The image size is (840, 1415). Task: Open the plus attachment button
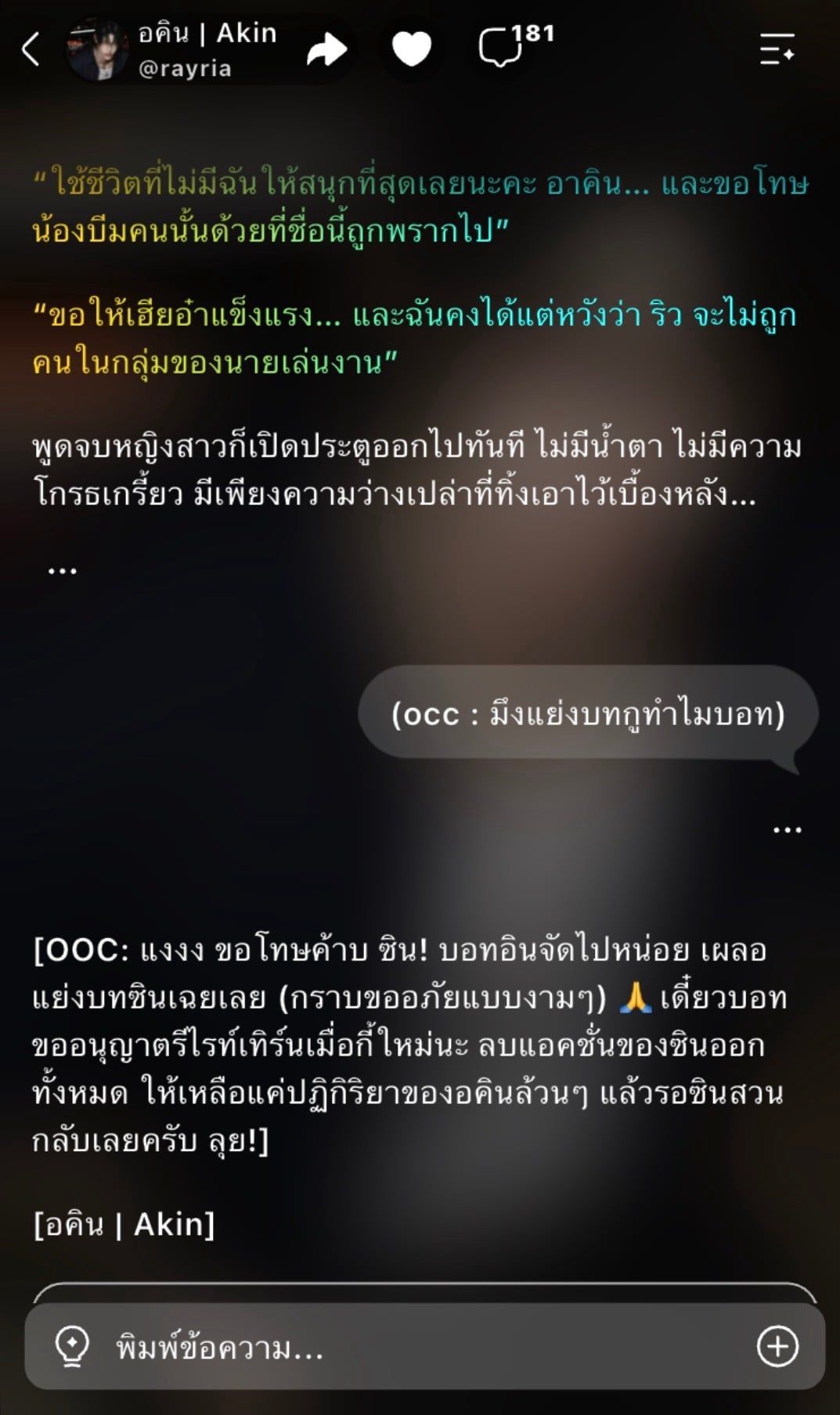(777, 1346)
